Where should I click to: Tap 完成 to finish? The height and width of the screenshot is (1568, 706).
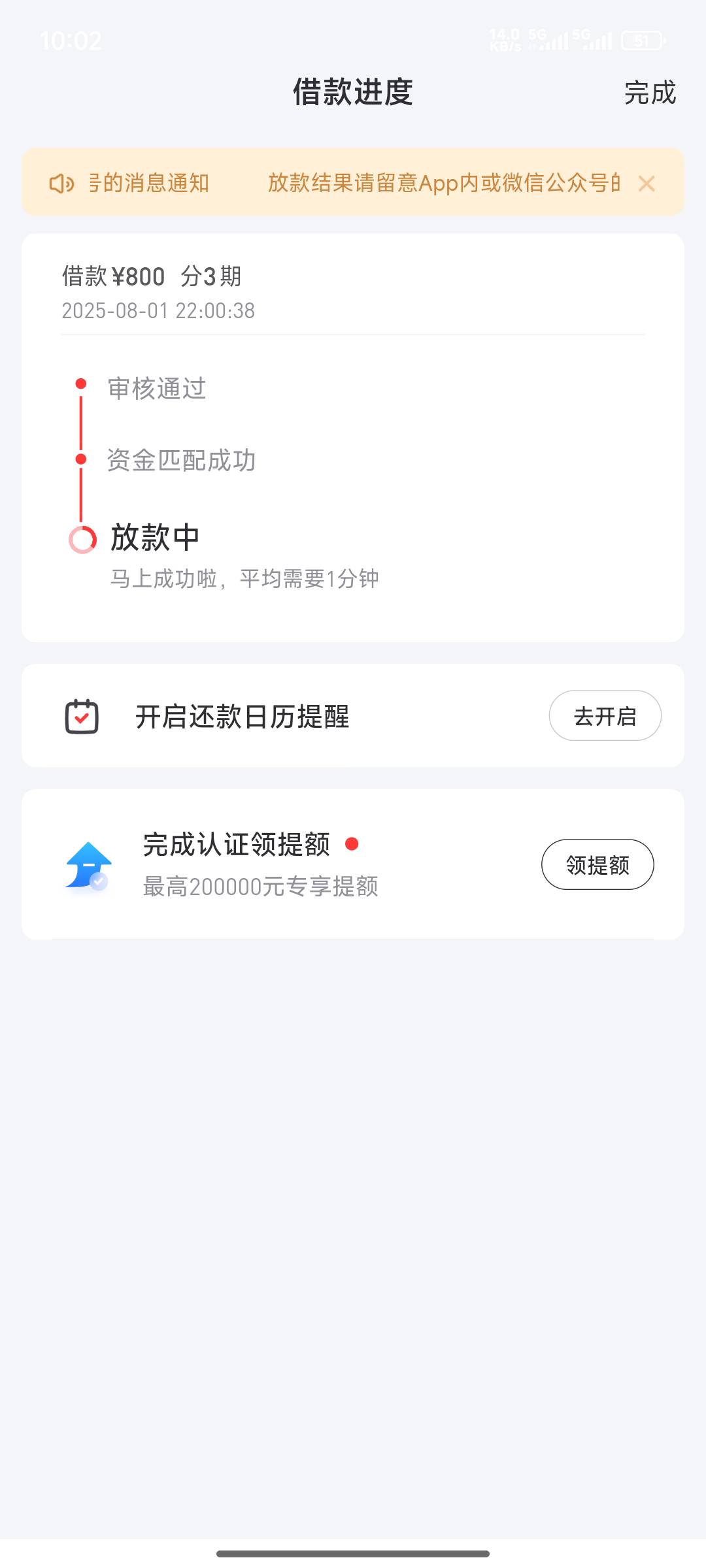650,93
